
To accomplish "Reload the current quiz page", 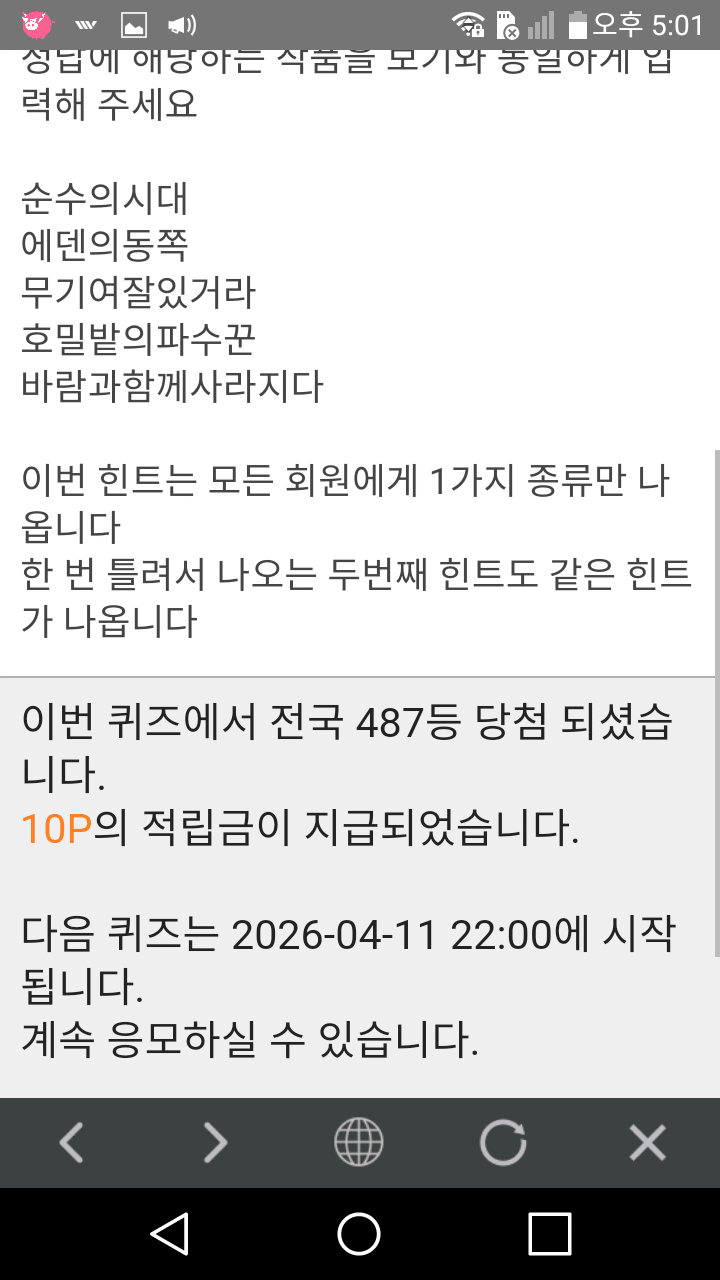I will click(502, 1142).
